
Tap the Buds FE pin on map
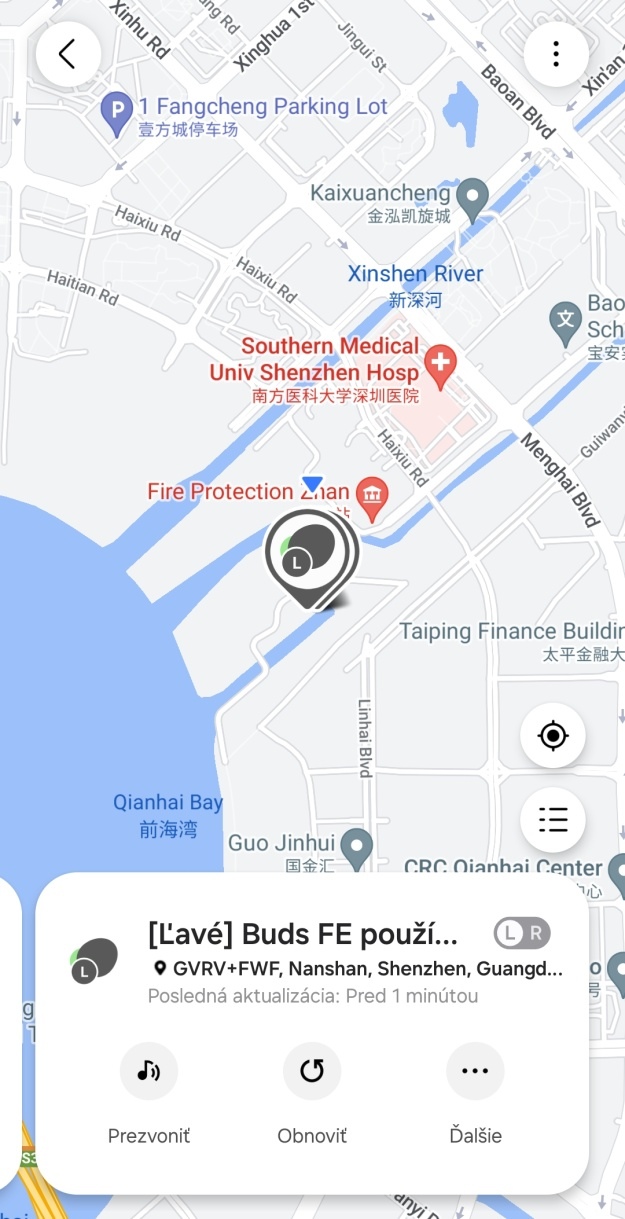click(x=311, y=553)
